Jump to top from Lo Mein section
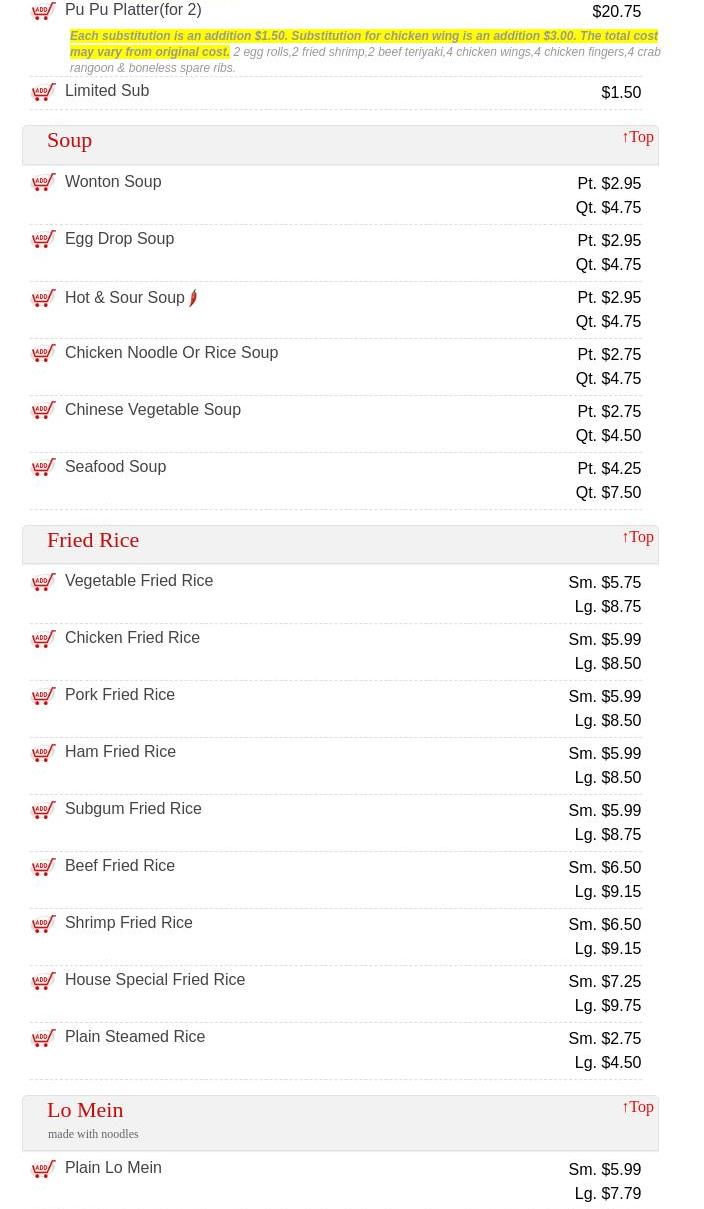704x1209 pixels. pyautogui.click(x=638, y=1107)
